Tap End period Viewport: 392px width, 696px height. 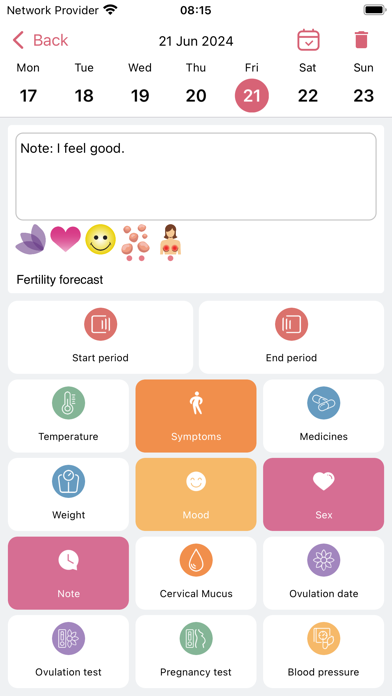(291, 337)
